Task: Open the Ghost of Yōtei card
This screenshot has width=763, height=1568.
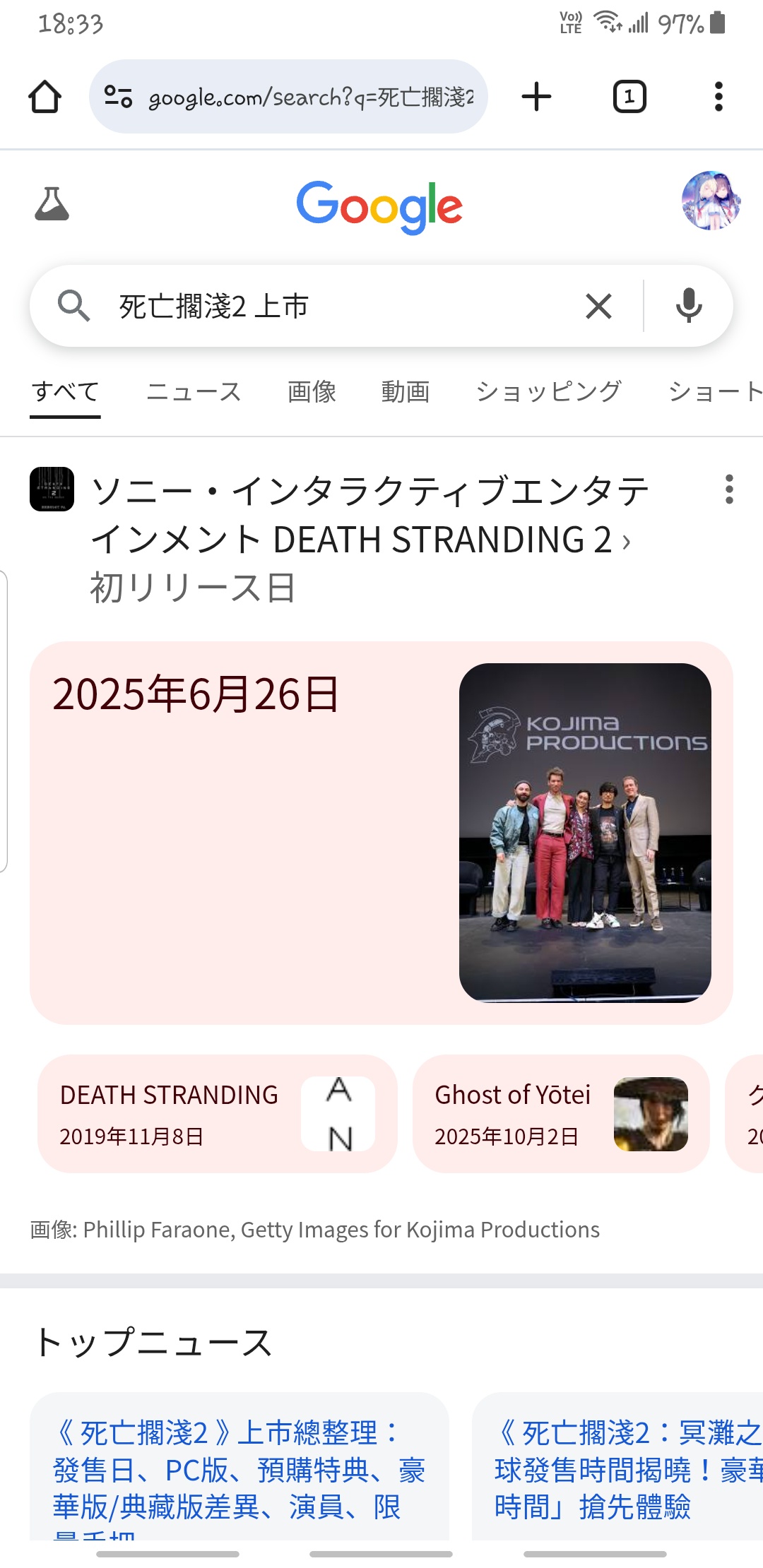Action: coord(560,1113)
